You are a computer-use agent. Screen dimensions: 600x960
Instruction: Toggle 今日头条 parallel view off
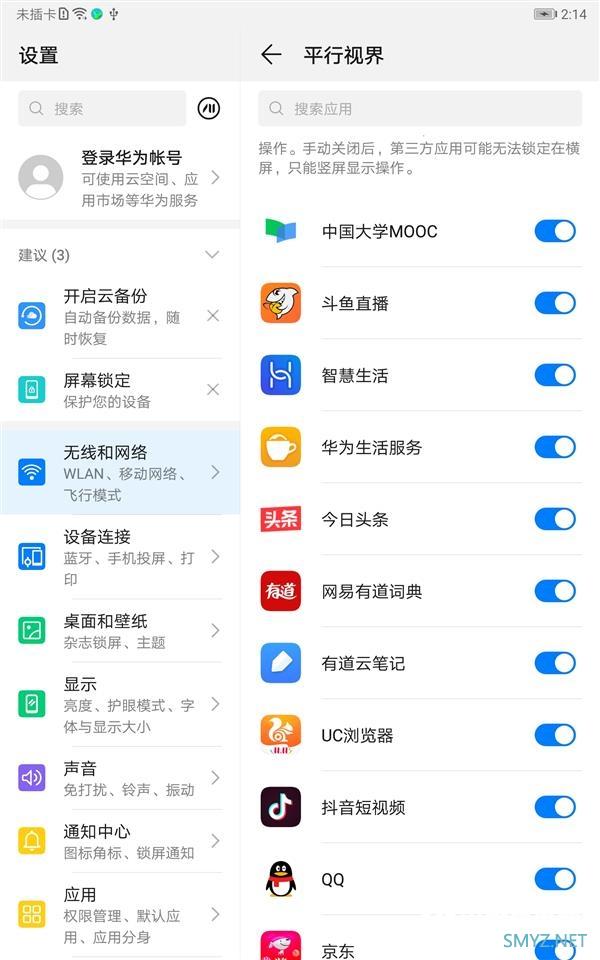tap(555, 519)
